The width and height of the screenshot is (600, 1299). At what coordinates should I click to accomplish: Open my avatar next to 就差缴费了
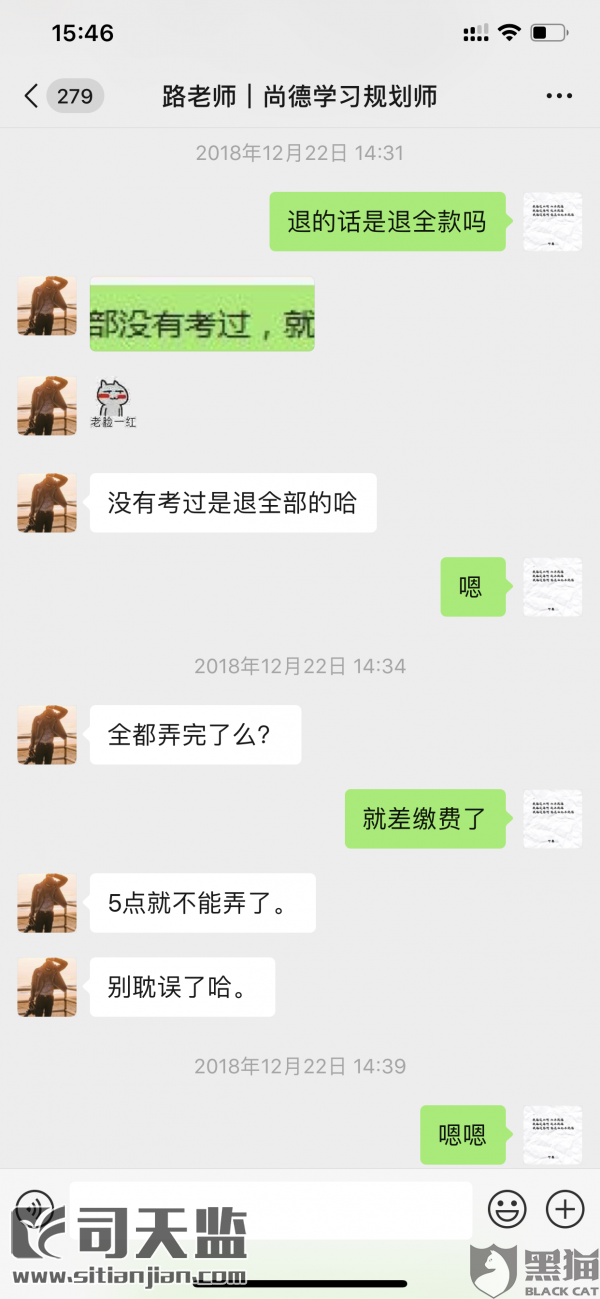tap(552, 819)
